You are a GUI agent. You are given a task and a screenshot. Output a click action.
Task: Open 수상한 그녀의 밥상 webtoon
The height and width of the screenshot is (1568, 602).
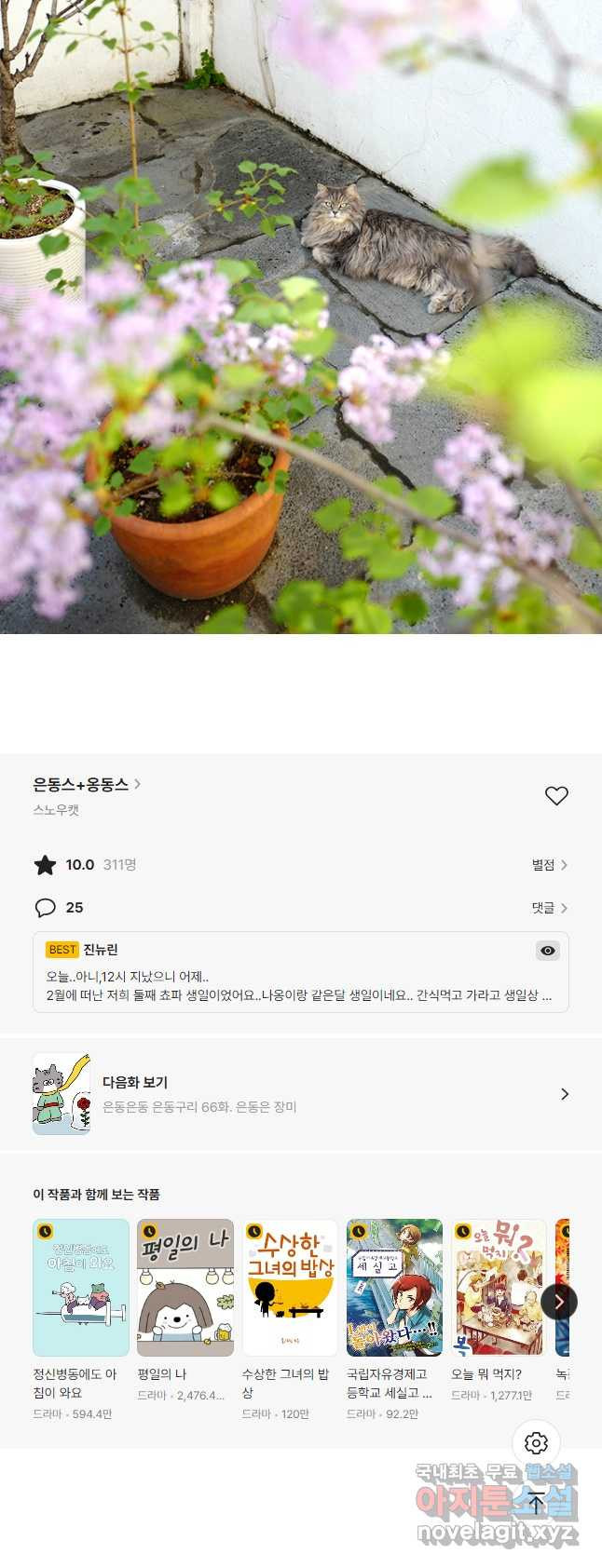pos(290,1288)
